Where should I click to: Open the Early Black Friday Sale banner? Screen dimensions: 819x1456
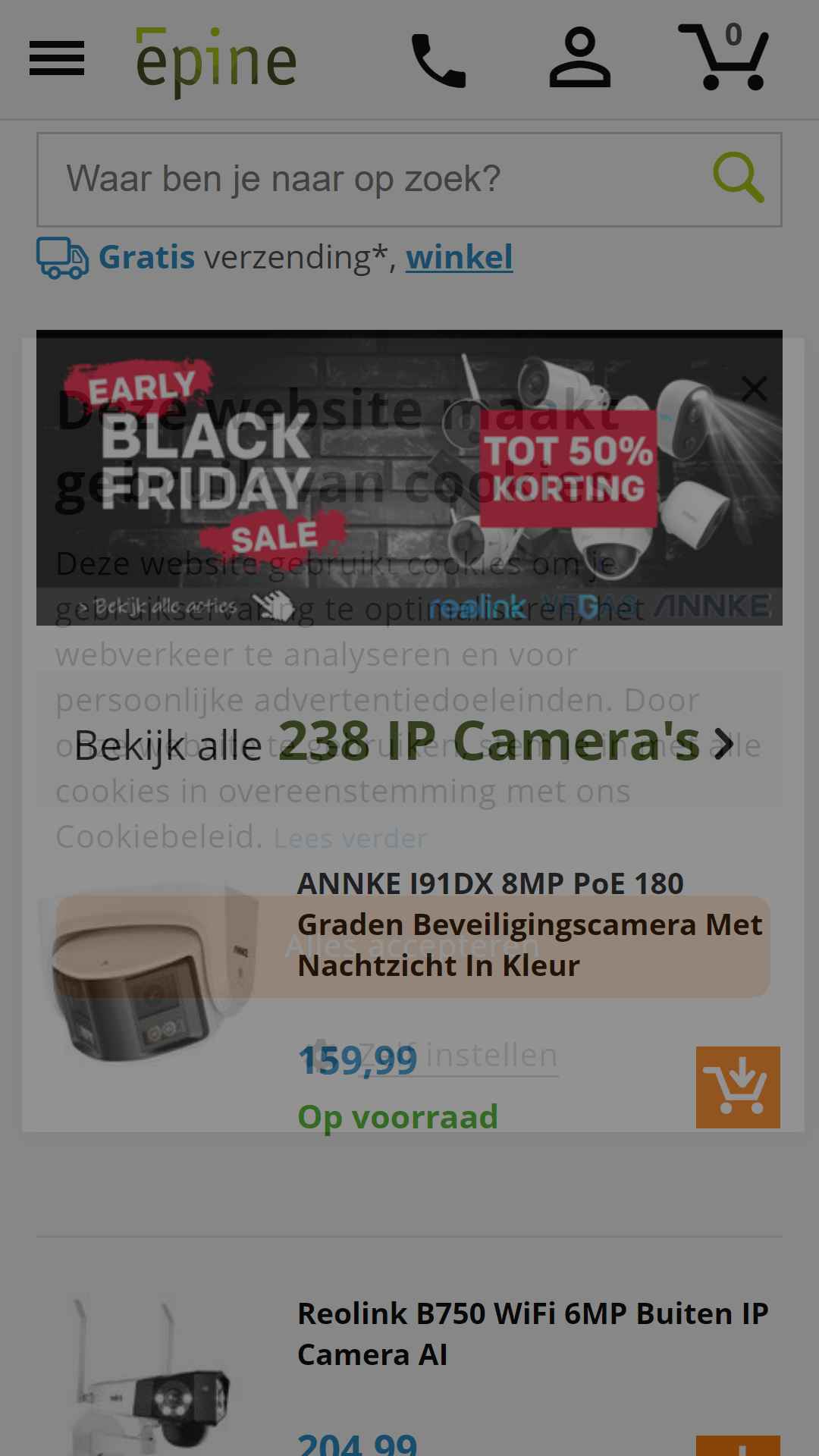[x=409, y=478]
